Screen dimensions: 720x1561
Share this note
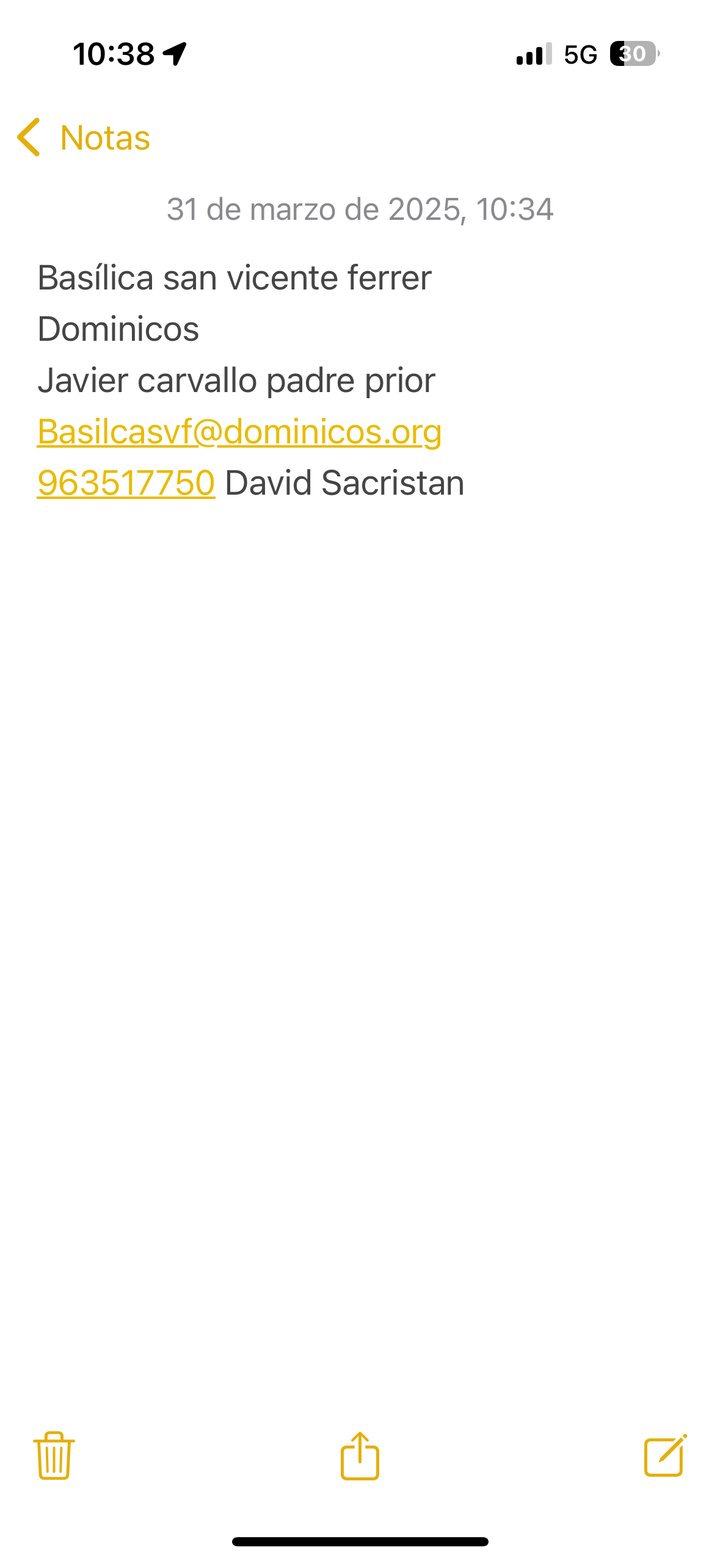pos(360,1455)
